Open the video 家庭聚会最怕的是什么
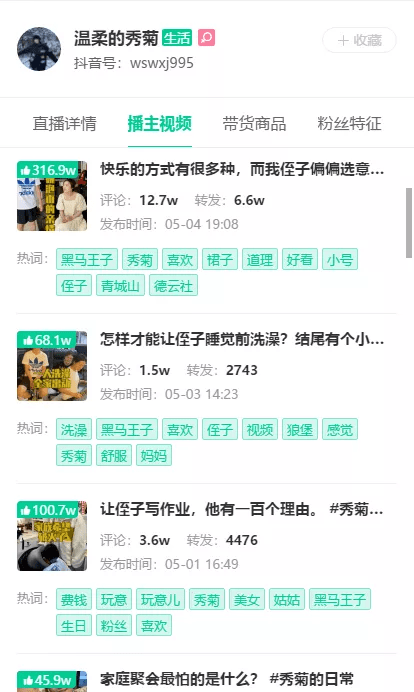The width and height of the screenshot is (414, 692). 227,679
